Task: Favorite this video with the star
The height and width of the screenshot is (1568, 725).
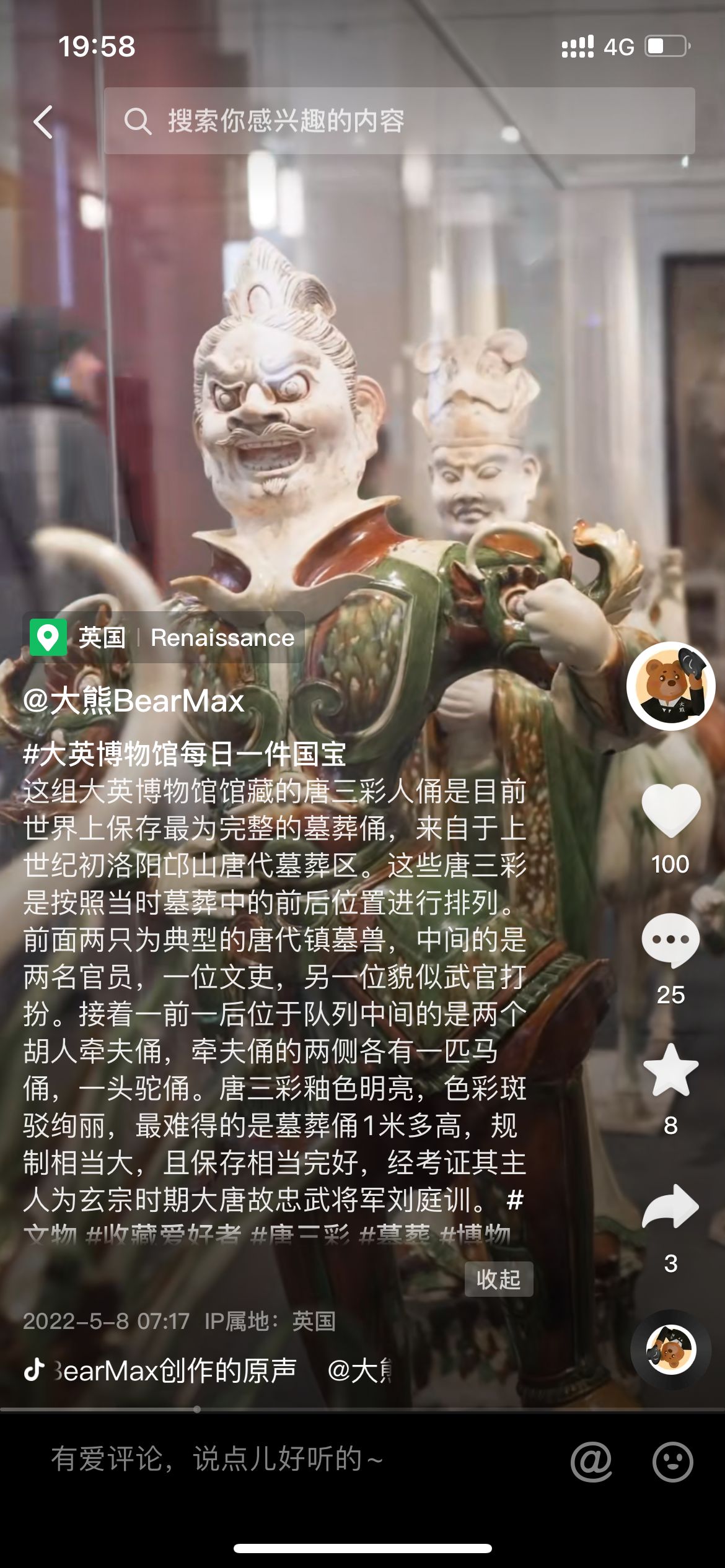Action: 670,1070
